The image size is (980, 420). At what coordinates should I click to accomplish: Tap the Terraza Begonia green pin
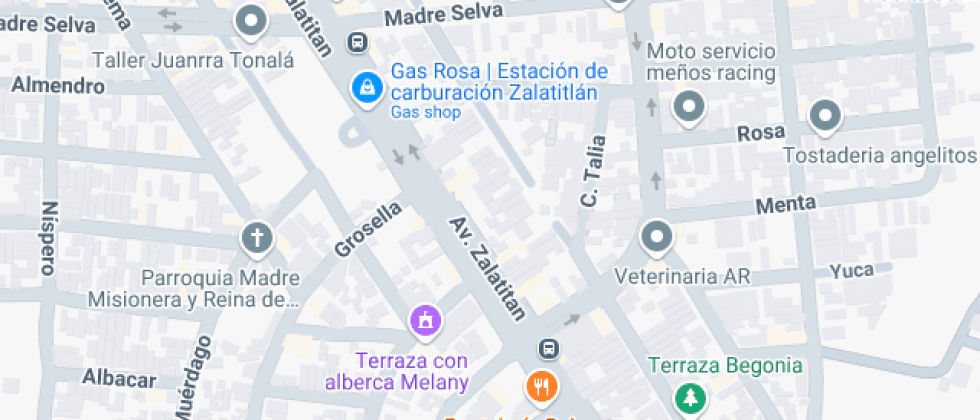point(690,399)
